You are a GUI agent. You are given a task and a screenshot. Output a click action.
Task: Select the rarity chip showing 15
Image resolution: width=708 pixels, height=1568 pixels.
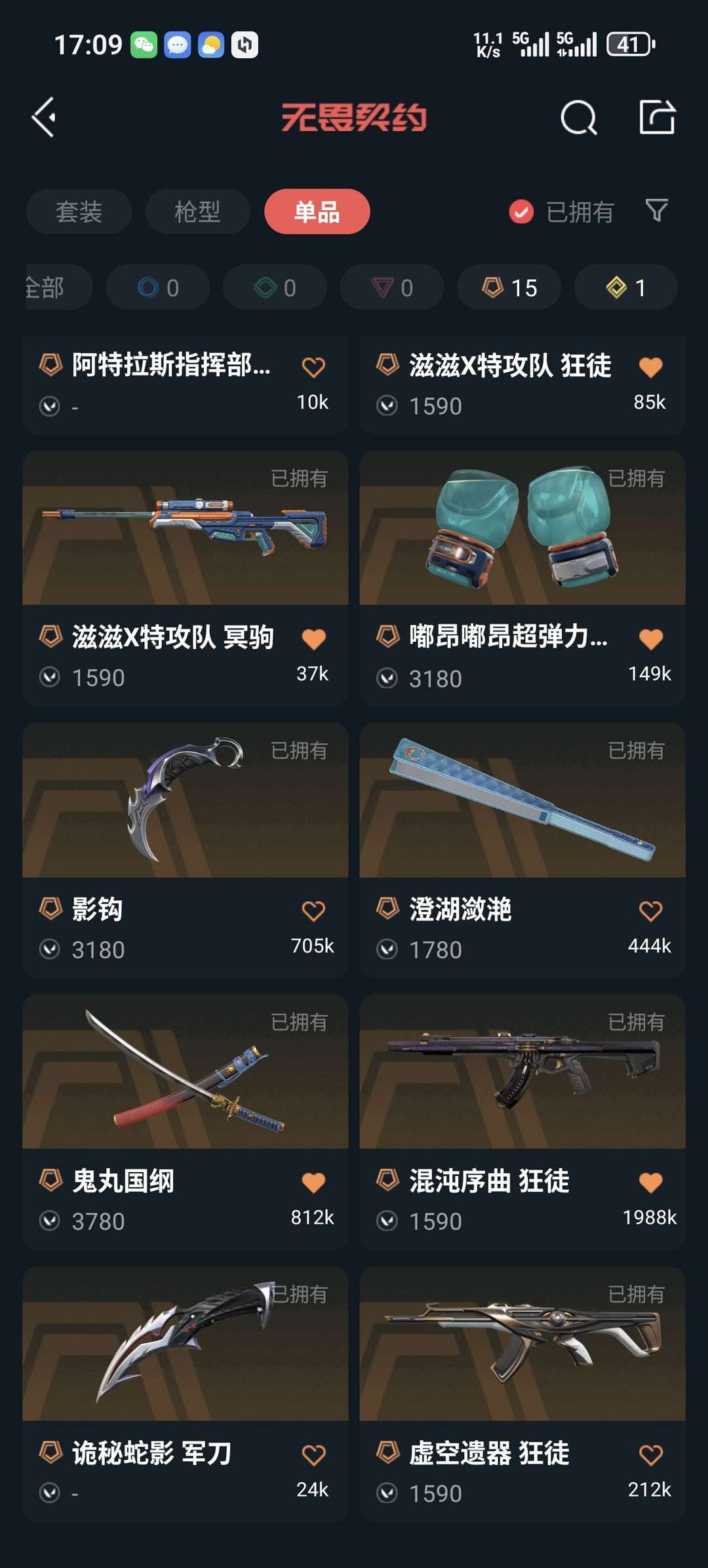point(509,288)
